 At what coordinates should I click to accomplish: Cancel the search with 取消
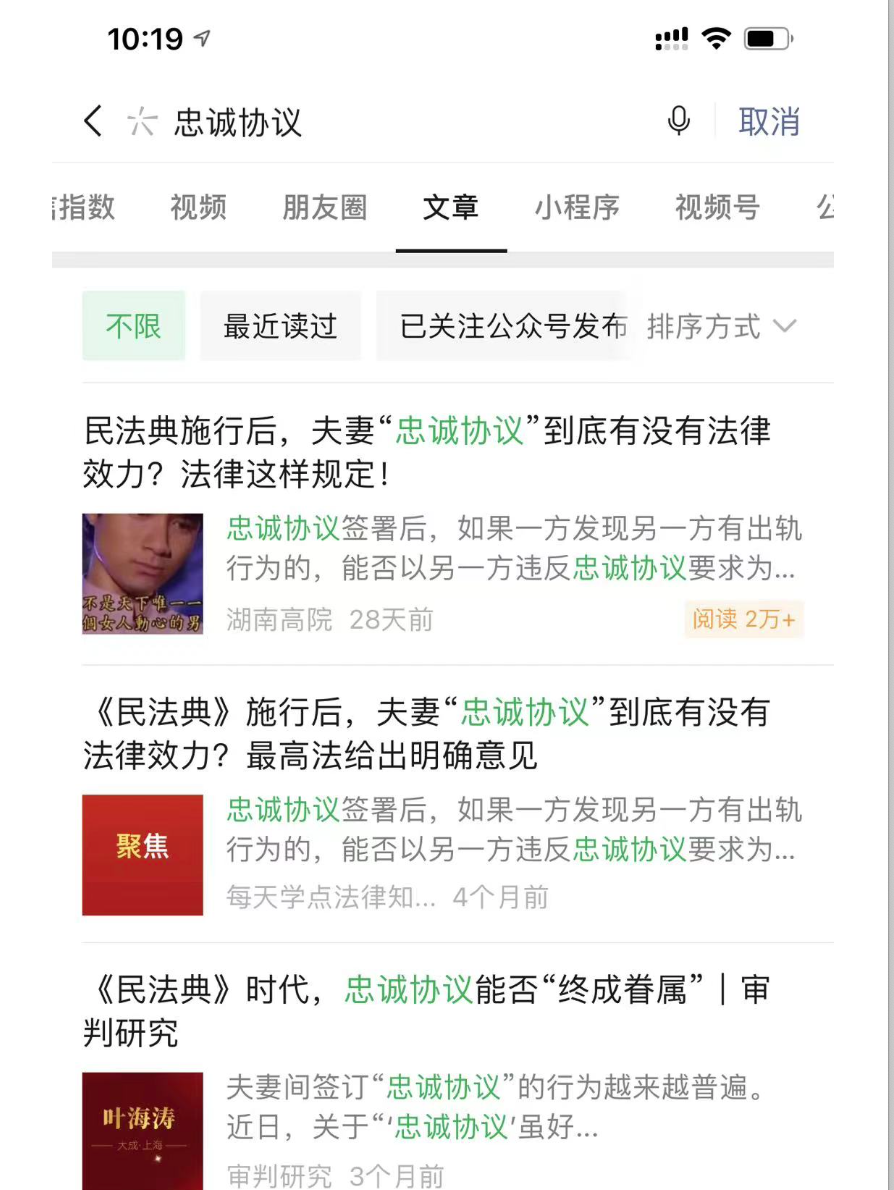pos(768,122)
